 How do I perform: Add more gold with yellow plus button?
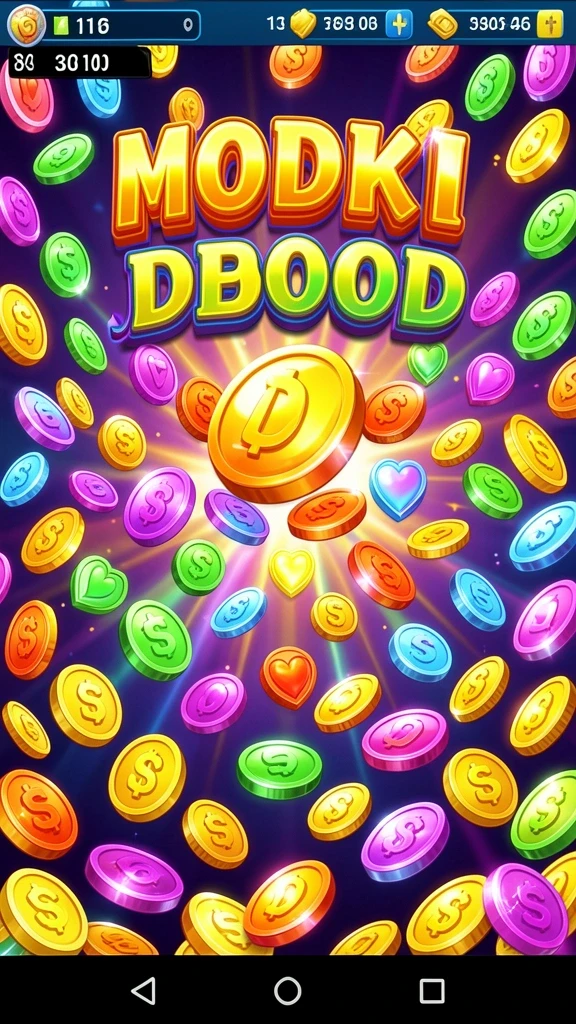click(x=549, y=25)
